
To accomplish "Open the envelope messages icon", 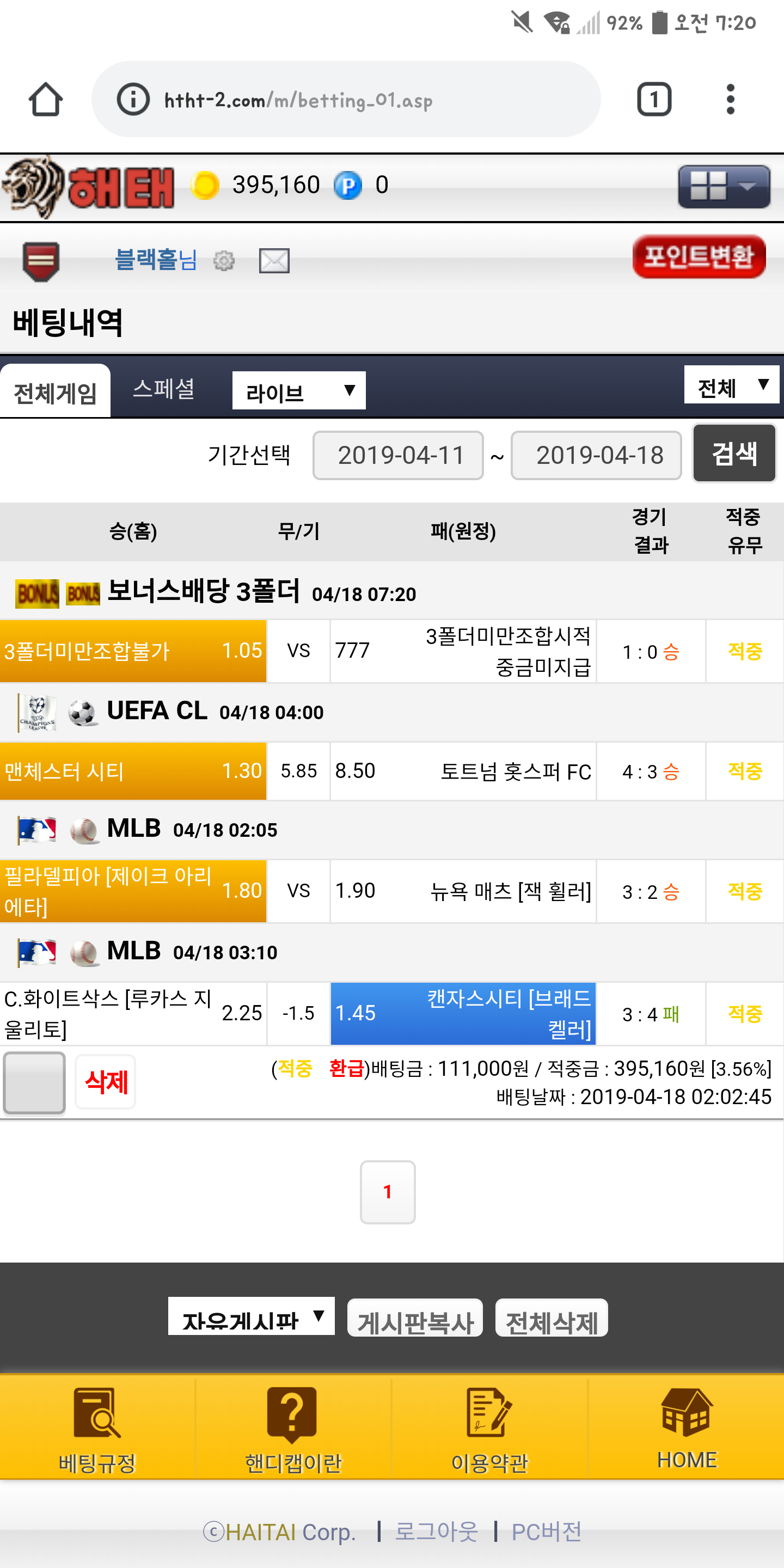I will pos(274,261).
